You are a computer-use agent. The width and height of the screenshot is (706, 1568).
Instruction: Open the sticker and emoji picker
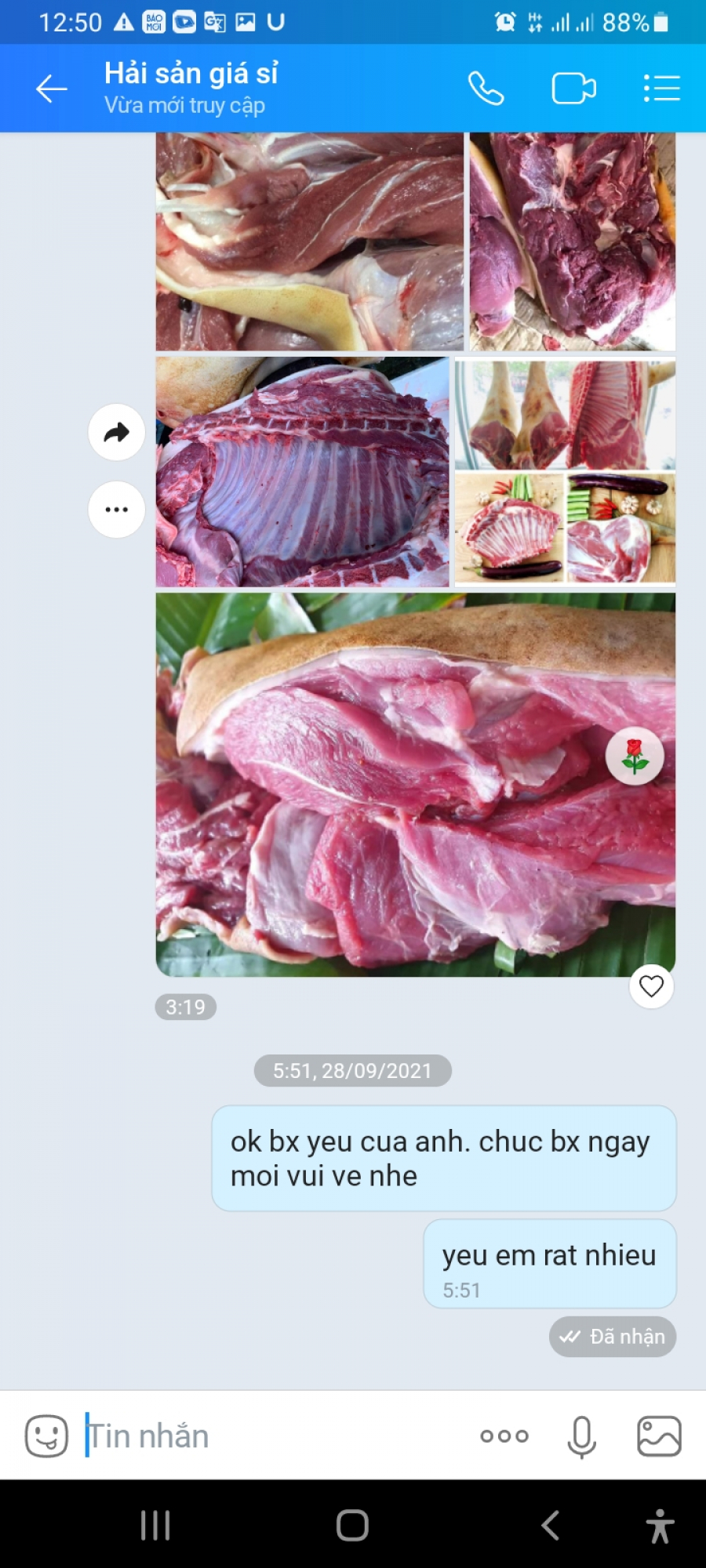(x=46, y=1436)
